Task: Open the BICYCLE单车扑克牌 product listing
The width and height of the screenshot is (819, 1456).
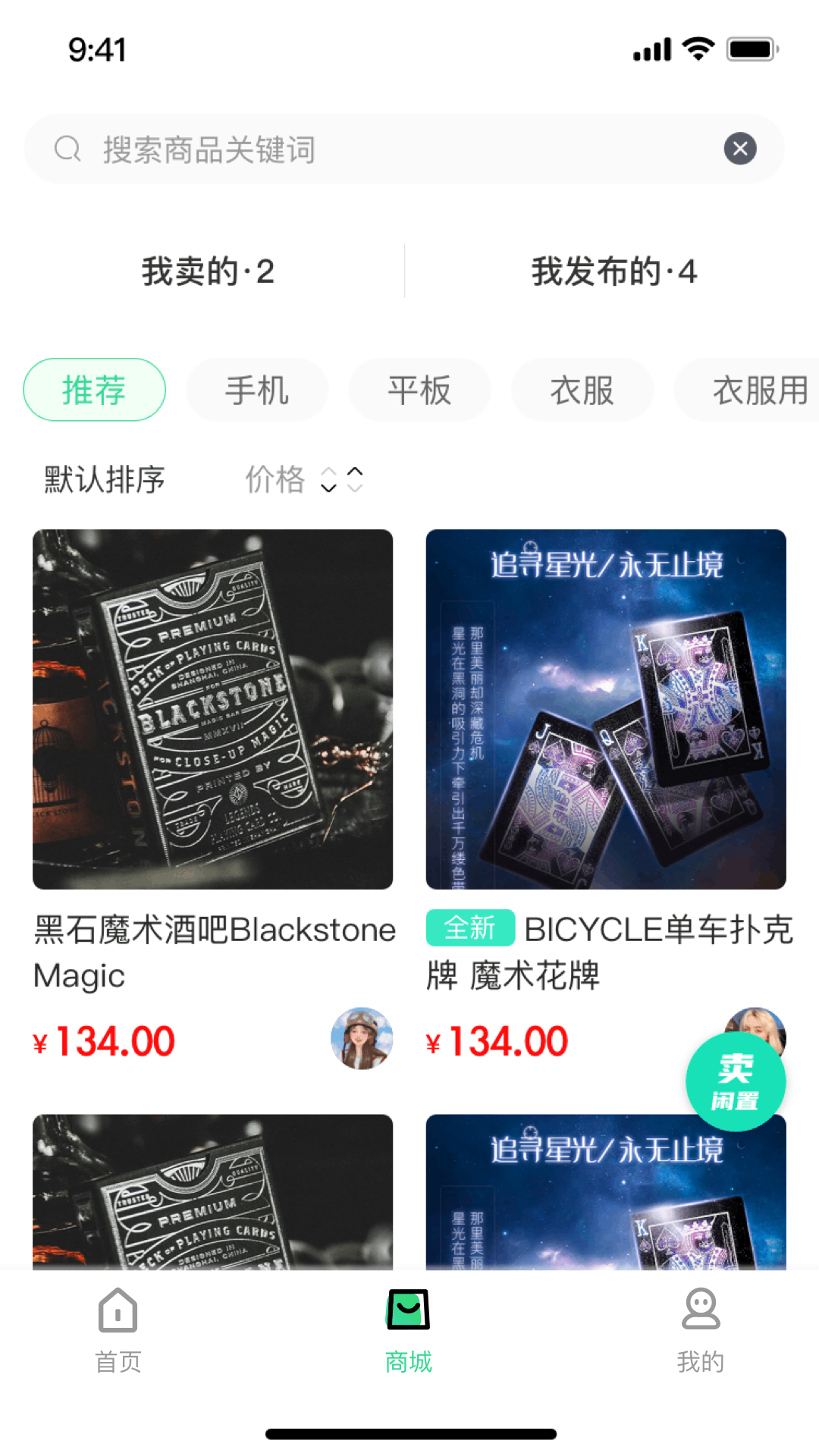Action: (x=607, y=711)
